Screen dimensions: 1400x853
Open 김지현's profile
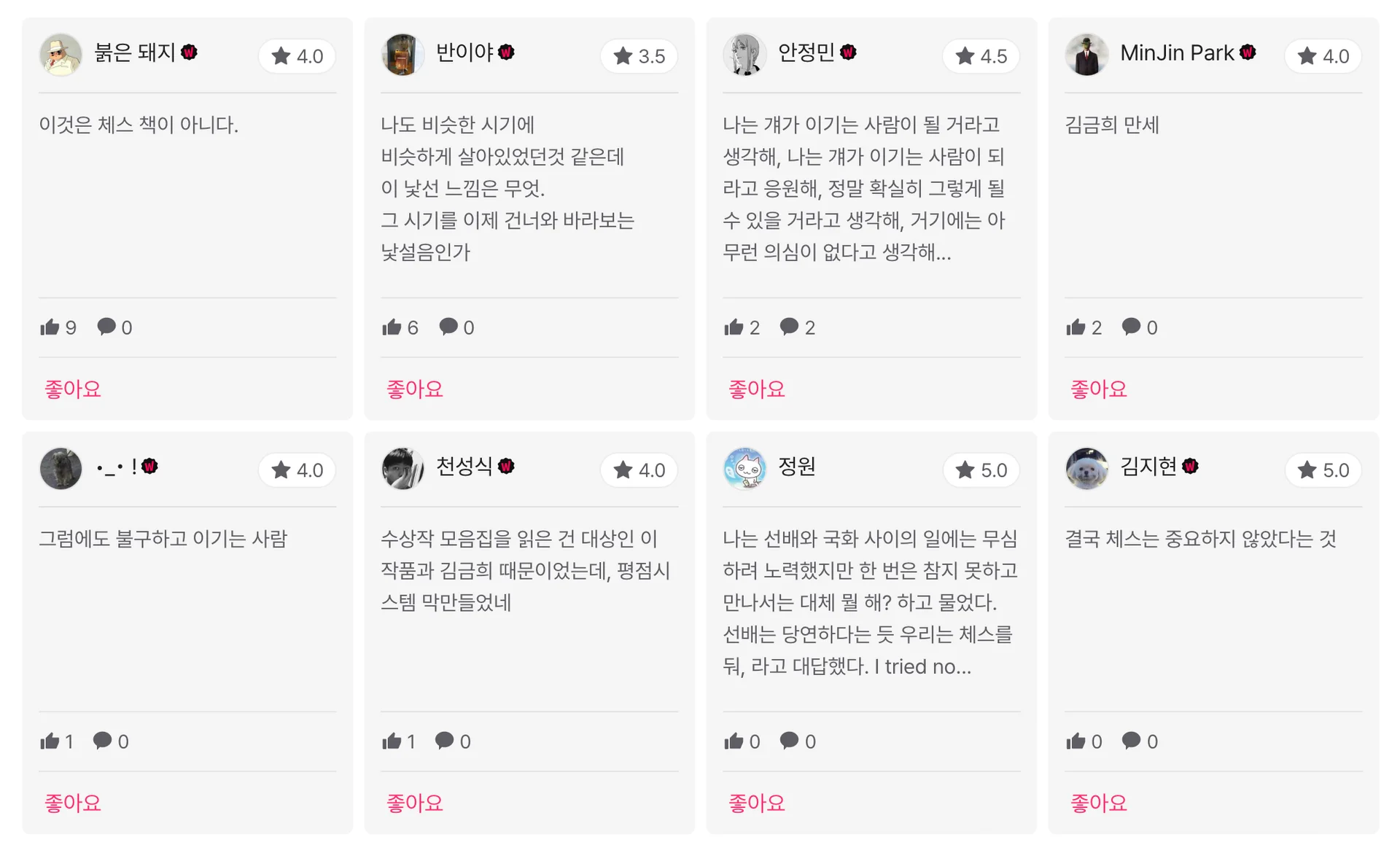coord(1086,468)
